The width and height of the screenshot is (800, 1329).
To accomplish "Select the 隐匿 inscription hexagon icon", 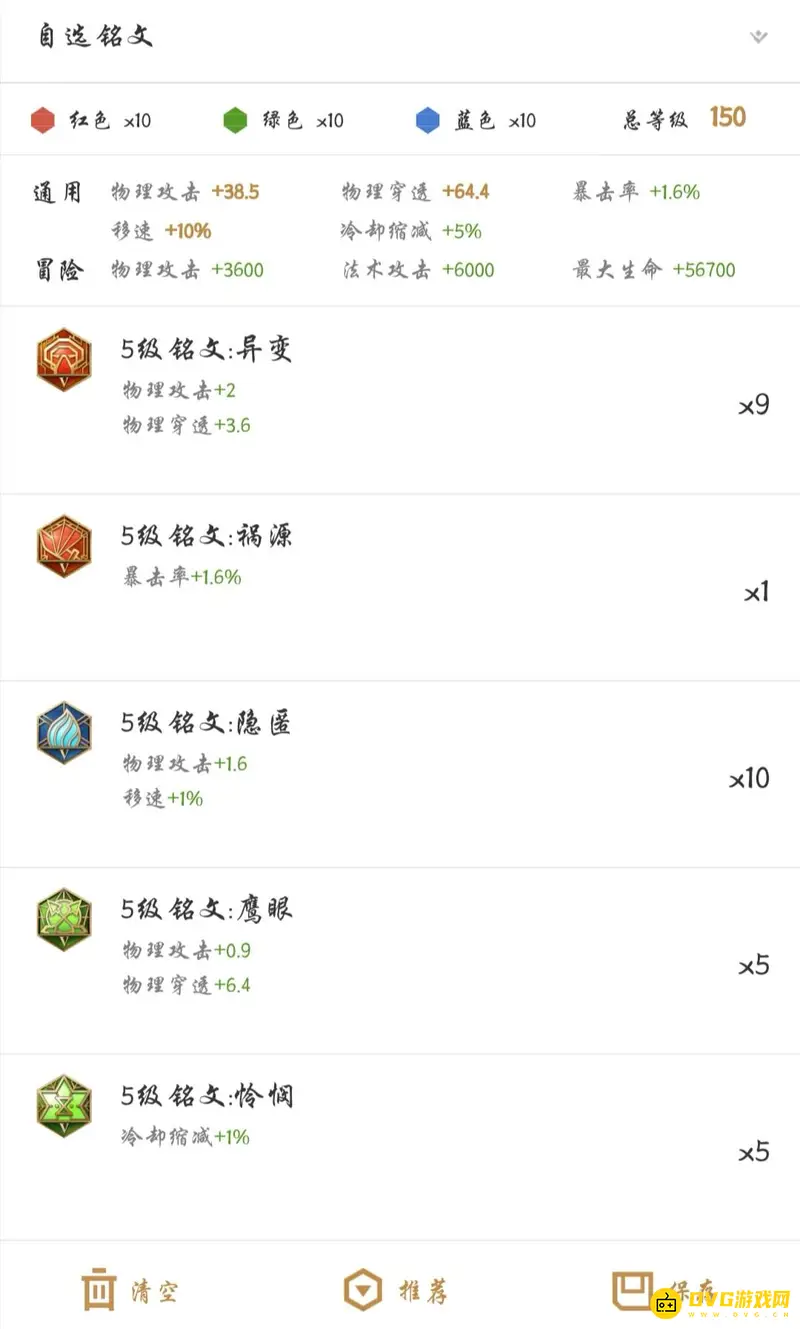I will (63, 733).
